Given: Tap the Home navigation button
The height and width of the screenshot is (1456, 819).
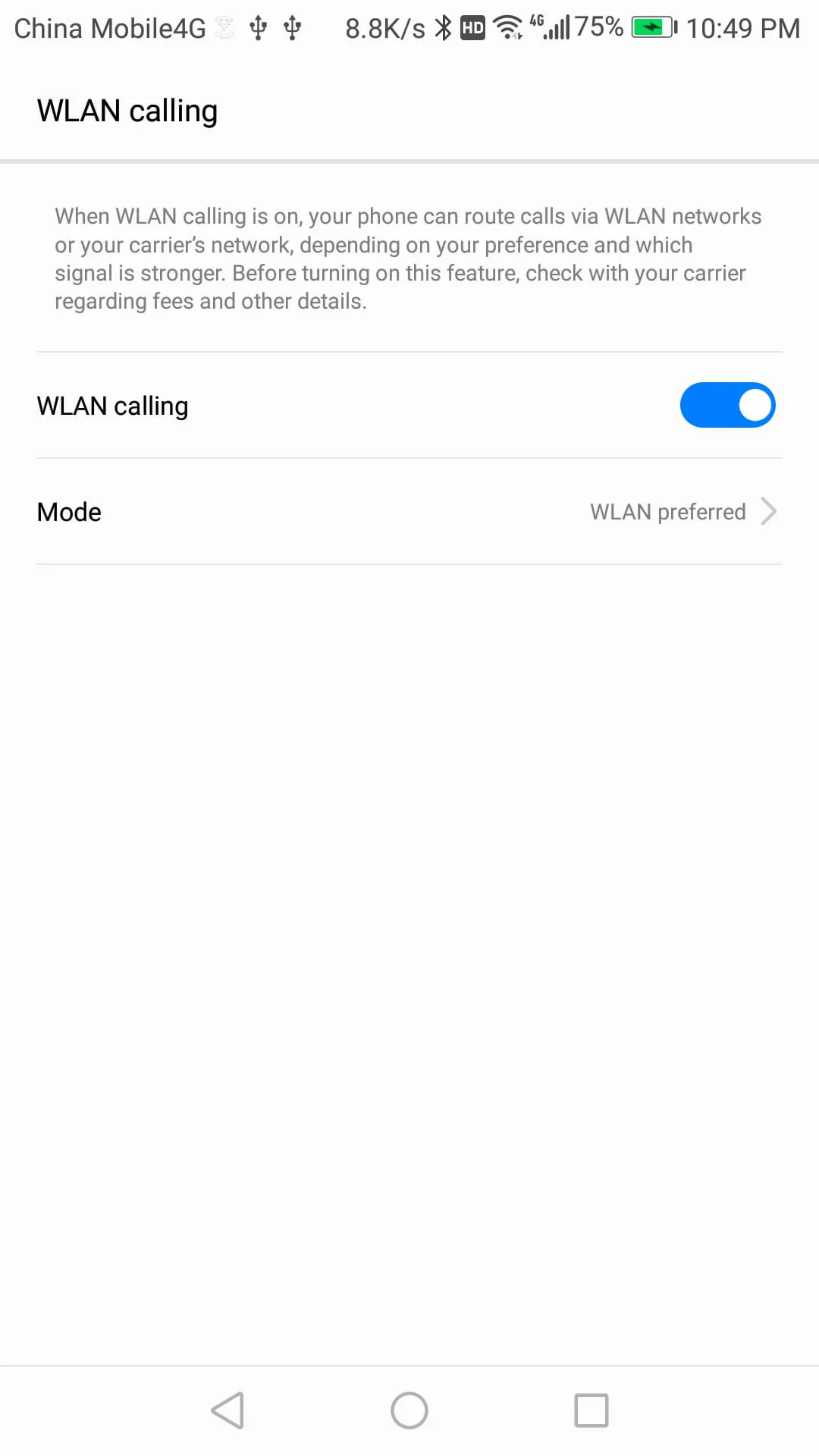Looking at the screenshot, I should (409, 1410).
